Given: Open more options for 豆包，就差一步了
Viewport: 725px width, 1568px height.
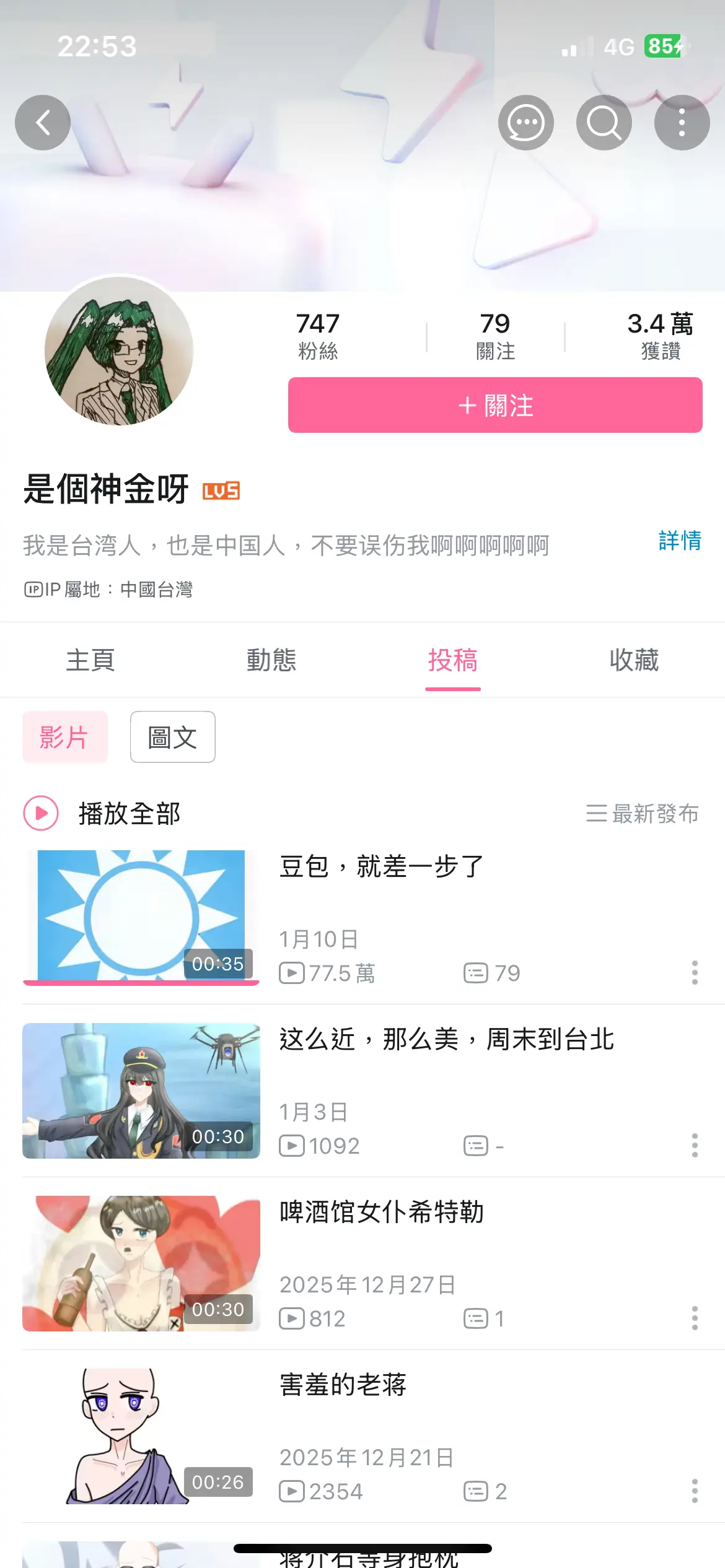Looking at the screenshot, I should click(695, 973).
